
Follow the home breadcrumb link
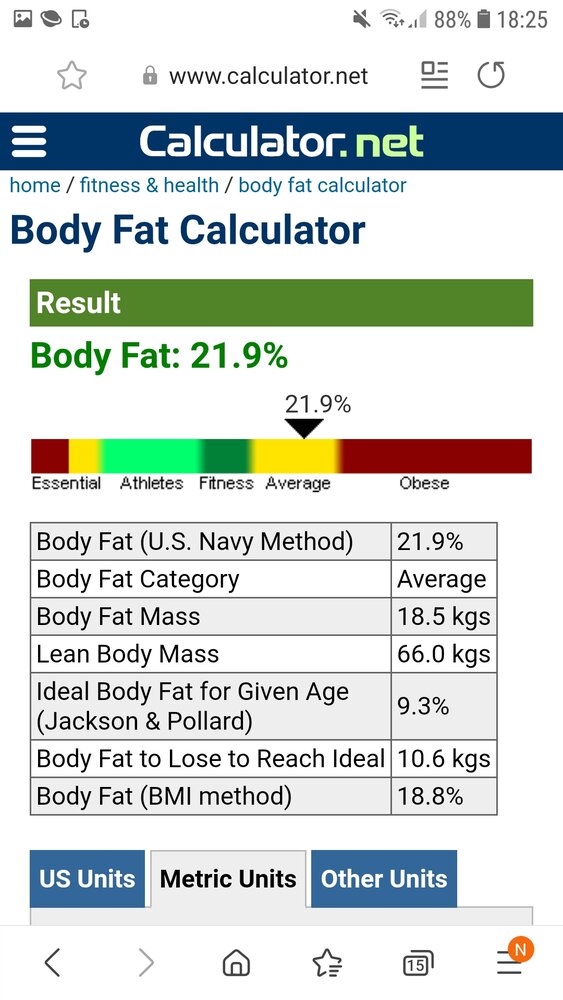[35, 186]
